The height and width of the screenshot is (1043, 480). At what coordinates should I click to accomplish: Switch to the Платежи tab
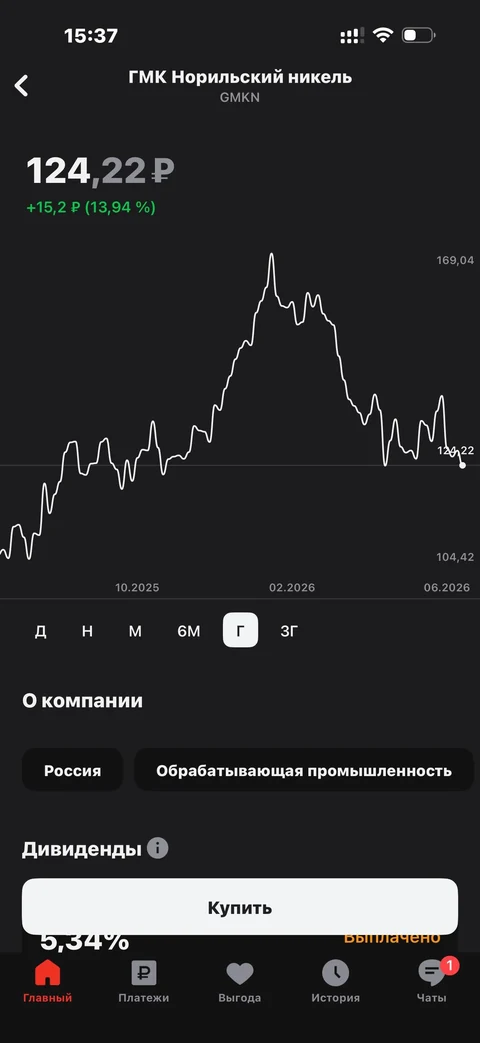[x=144, y=982]
